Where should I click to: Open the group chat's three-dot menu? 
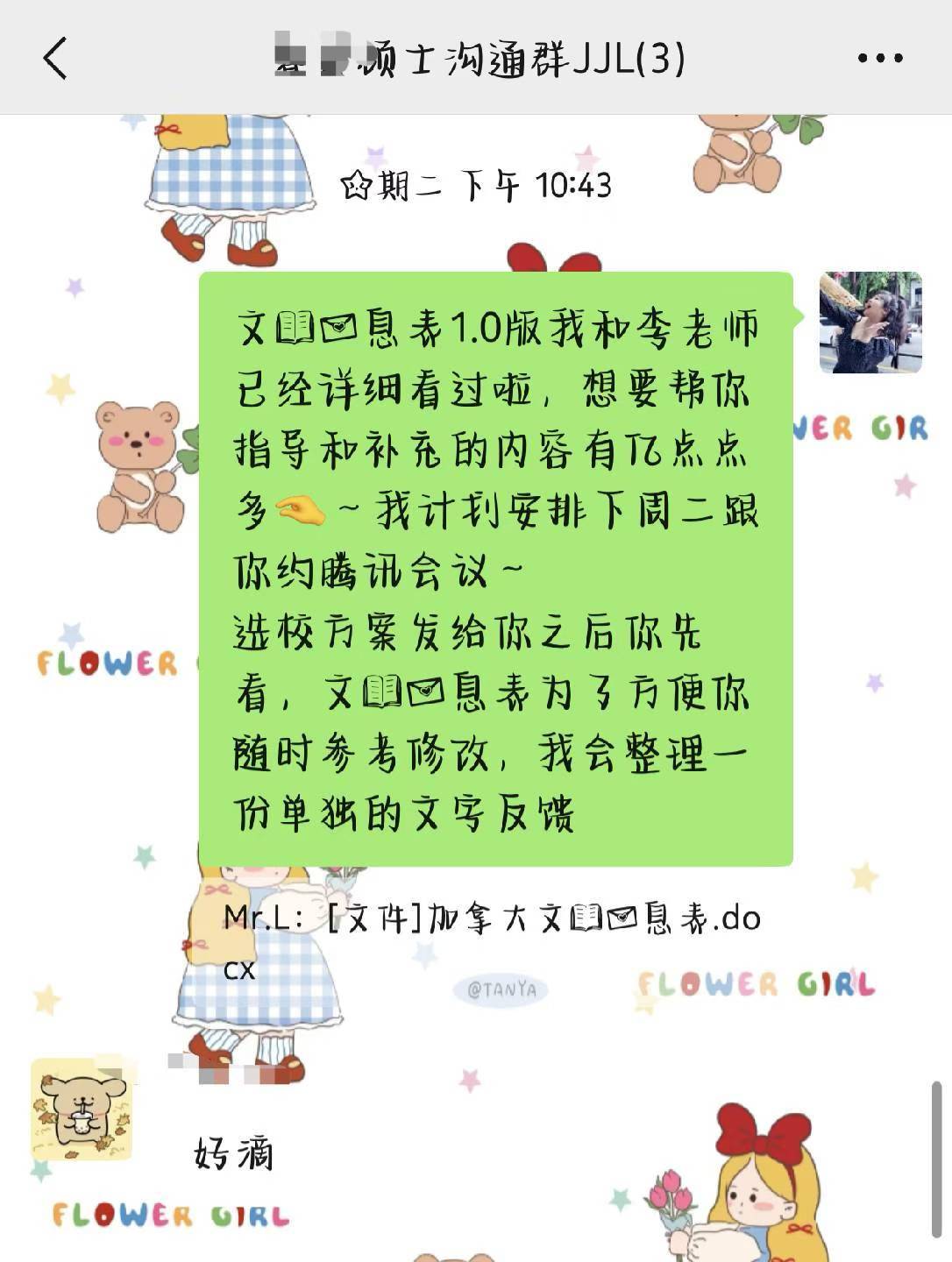[x=879, y=59]
